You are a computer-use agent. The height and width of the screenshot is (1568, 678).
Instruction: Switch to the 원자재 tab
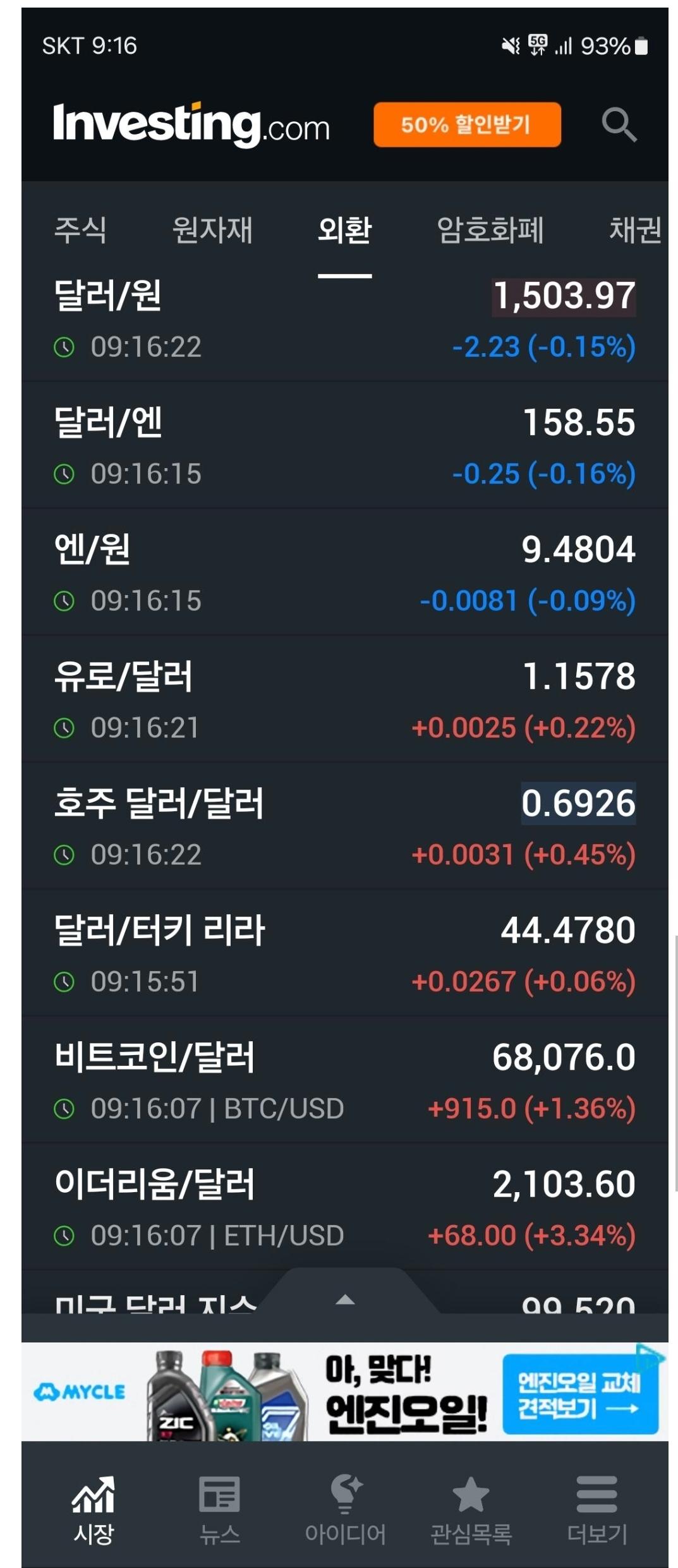[212, 229]
